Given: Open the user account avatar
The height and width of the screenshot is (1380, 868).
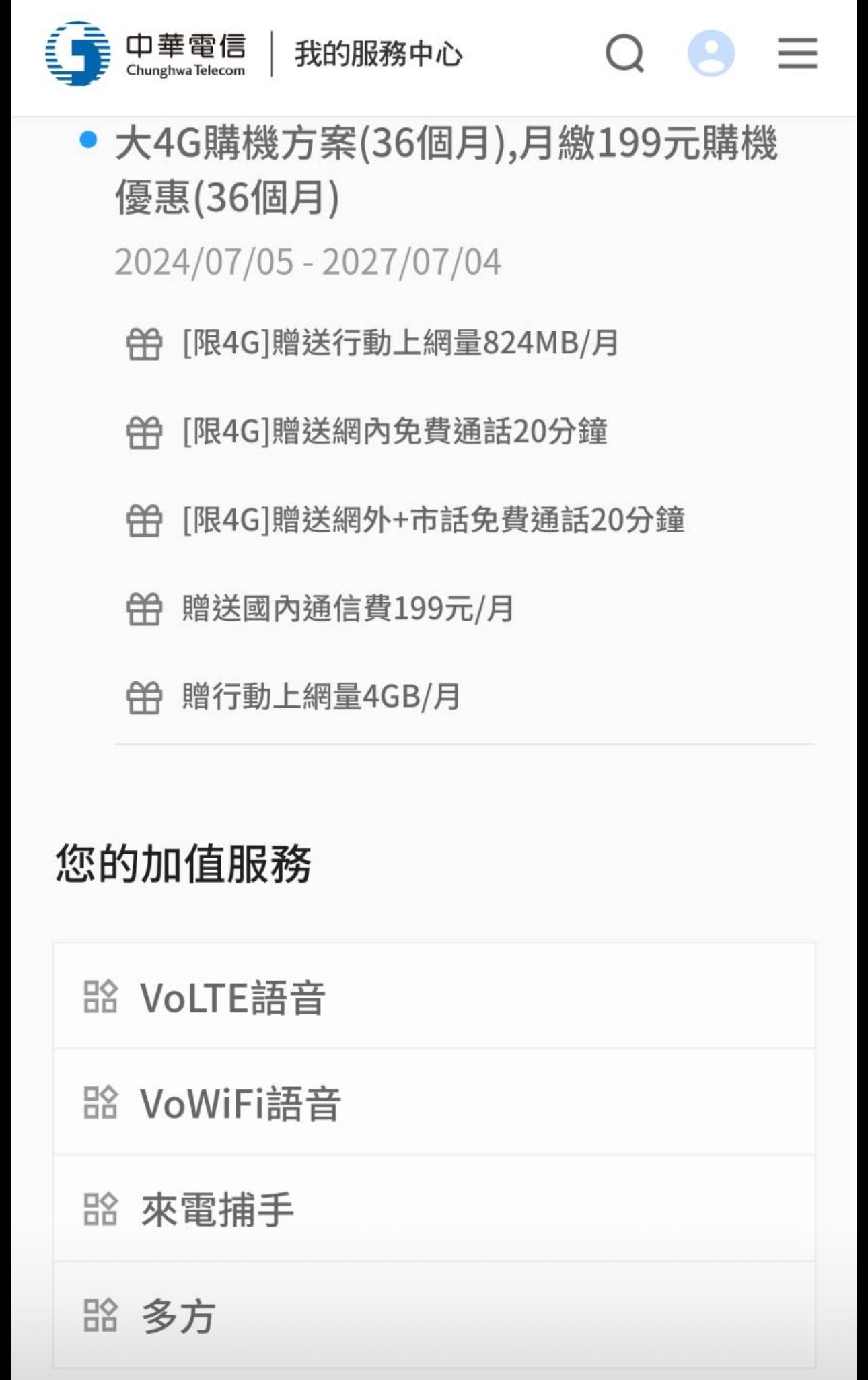Looking at the screenshot, I should click(711, 53).
